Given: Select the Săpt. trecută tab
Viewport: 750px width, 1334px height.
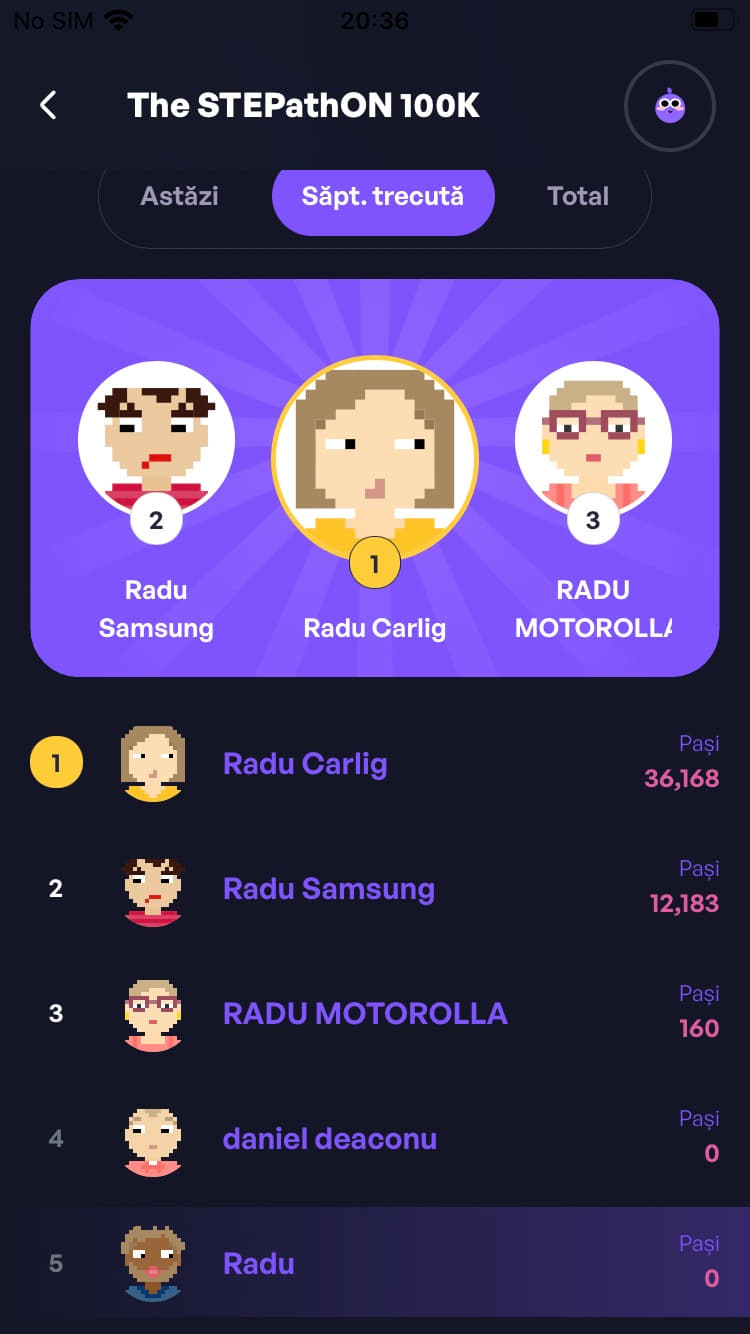Looking at the screenshot, I should click(x=383, y=196).
